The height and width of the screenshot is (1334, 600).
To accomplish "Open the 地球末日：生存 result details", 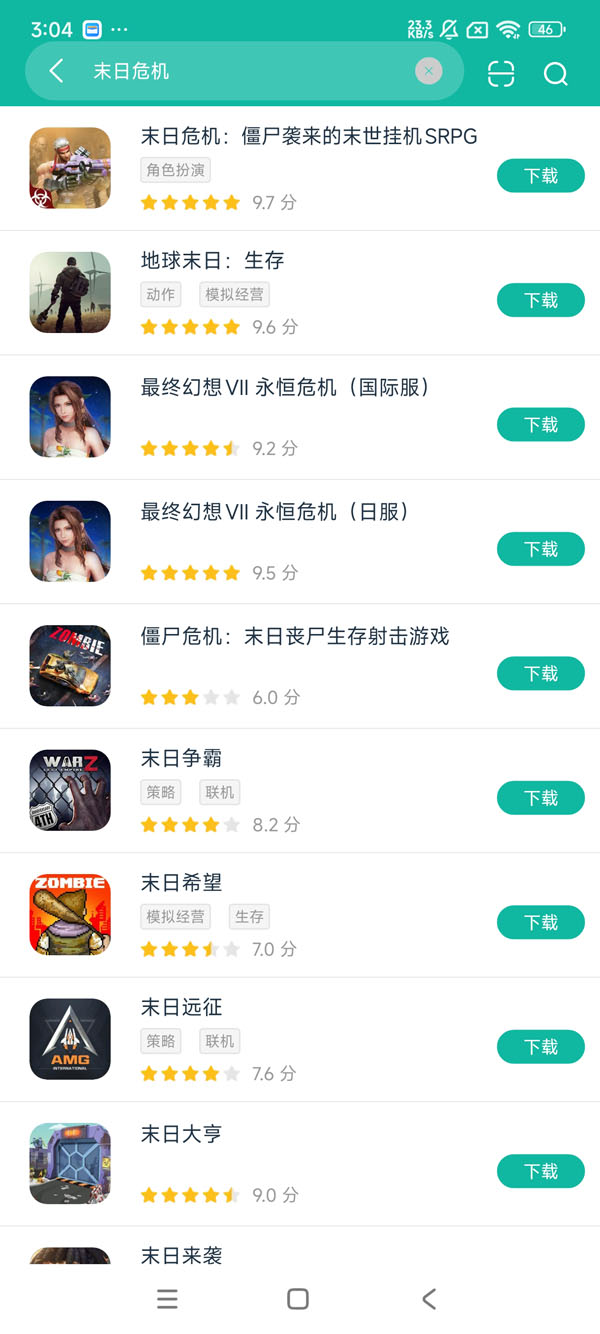I will pos(212,261).
